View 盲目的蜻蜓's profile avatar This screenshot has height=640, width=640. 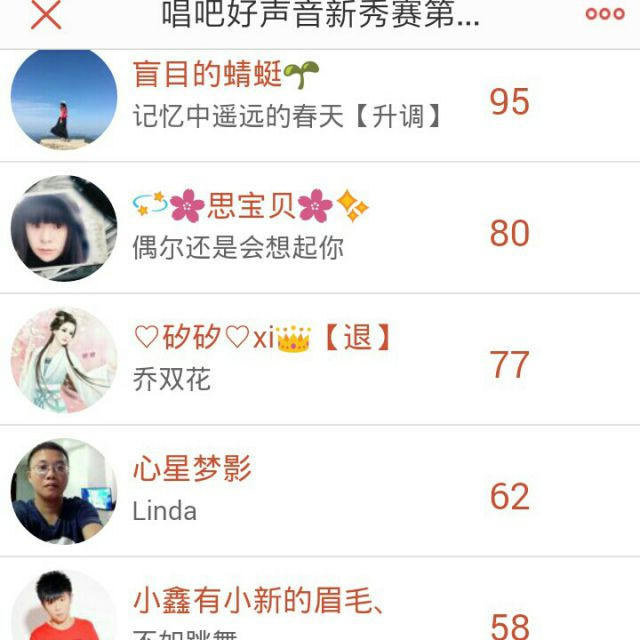tap(64, 100)
